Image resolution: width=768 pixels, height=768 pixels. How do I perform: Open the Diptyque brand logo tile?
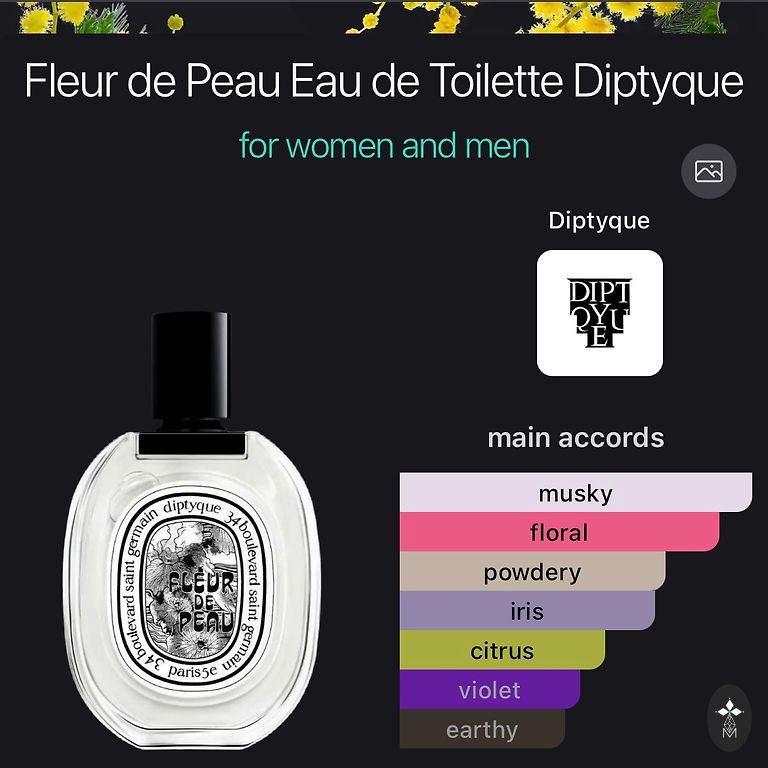[599, 313]
